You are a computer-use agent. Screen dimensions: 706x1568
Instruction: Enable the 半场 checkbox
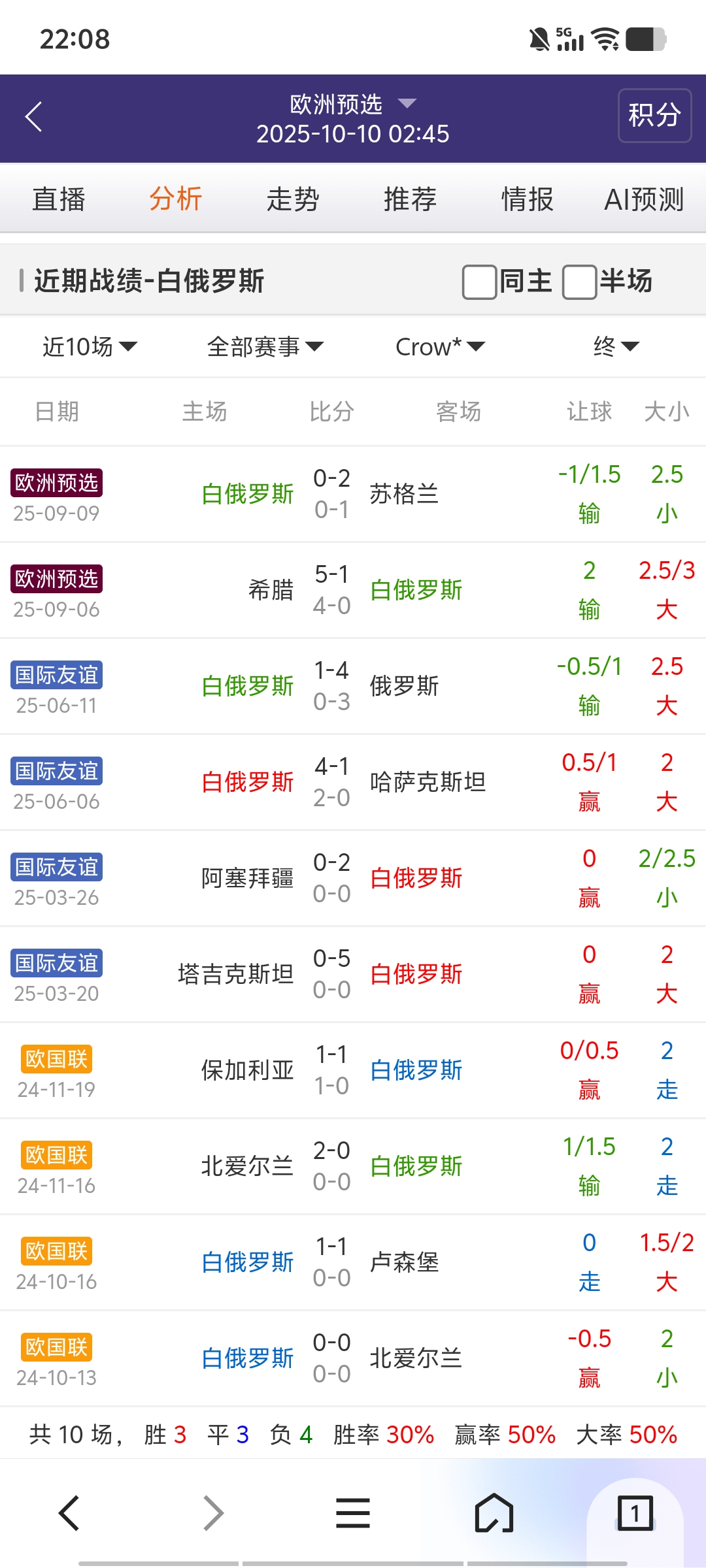579,282
